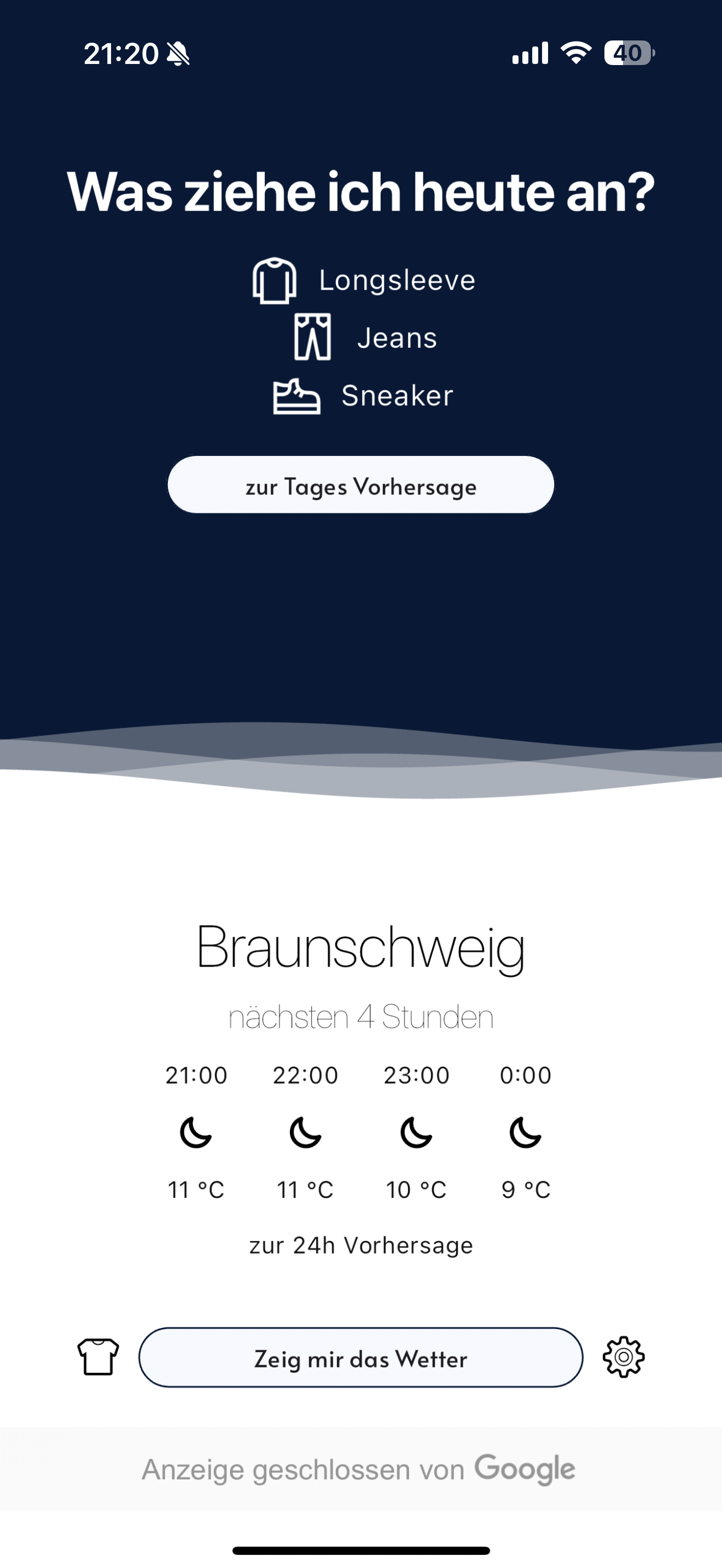Tap 'Zeig mir das Wetter' button
Viewport: 722px width, 1568px height.
pyautogui.click(x=360, y=1359)
